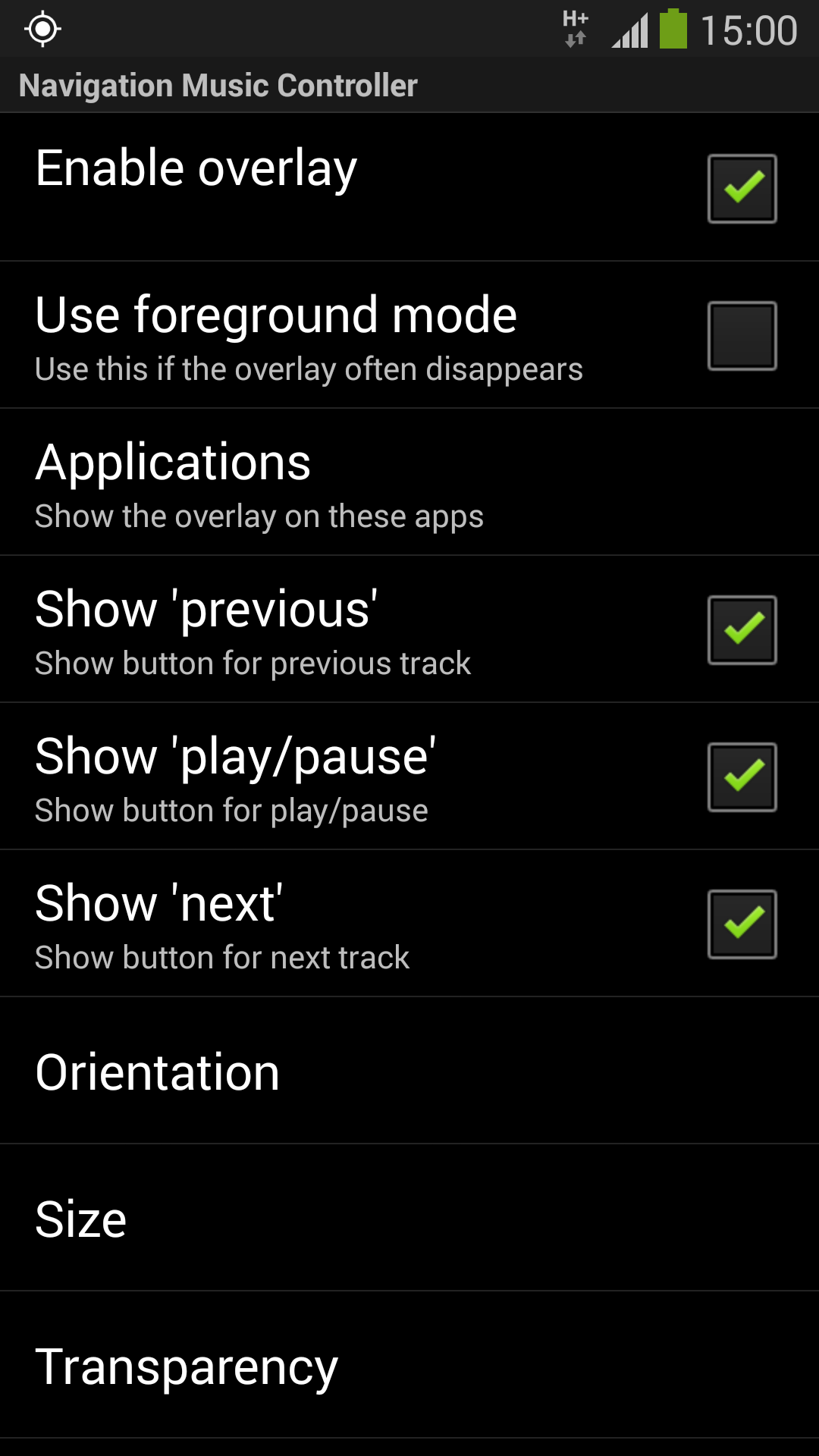Choose the Size option
Screen dimensions: 819x1456
pyautogui.click(x=409, y=1218)
